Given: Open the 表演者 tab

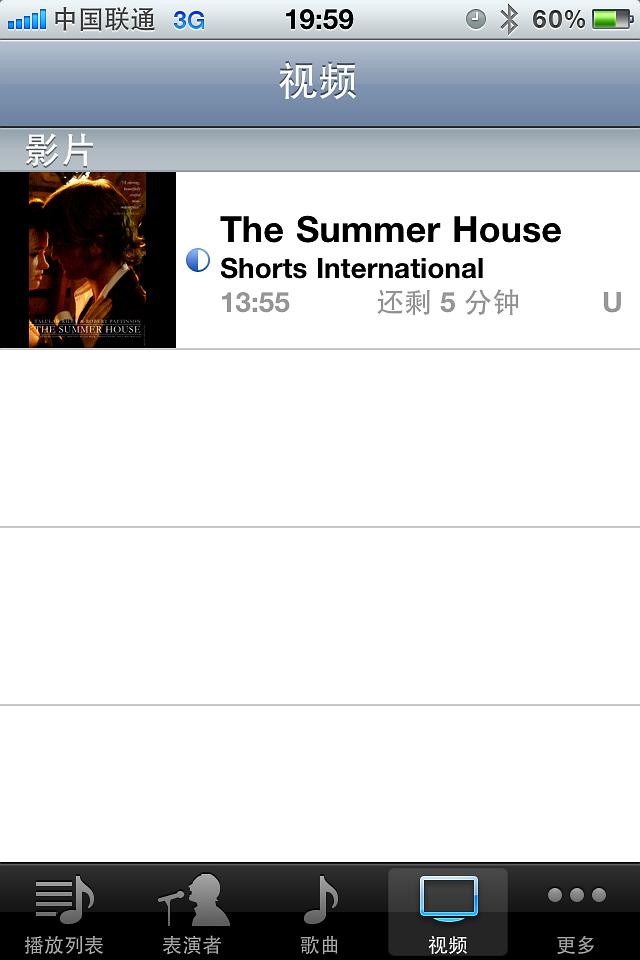Looking at the screenshot, I should tap(192, 914).
